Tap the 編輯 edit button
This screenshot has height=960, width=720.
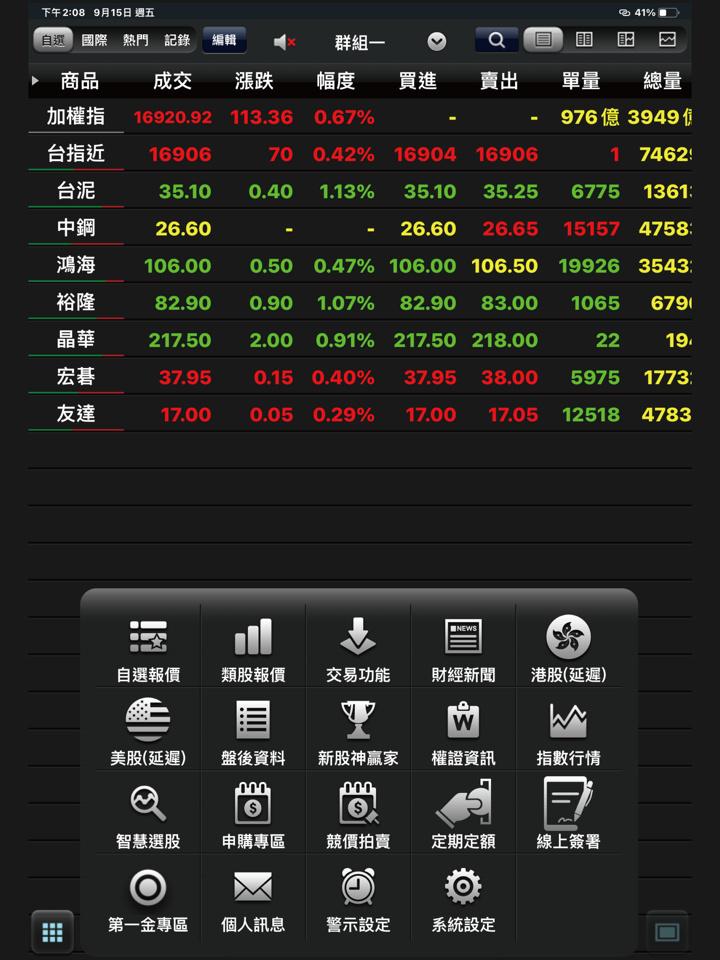click(224, 40)
